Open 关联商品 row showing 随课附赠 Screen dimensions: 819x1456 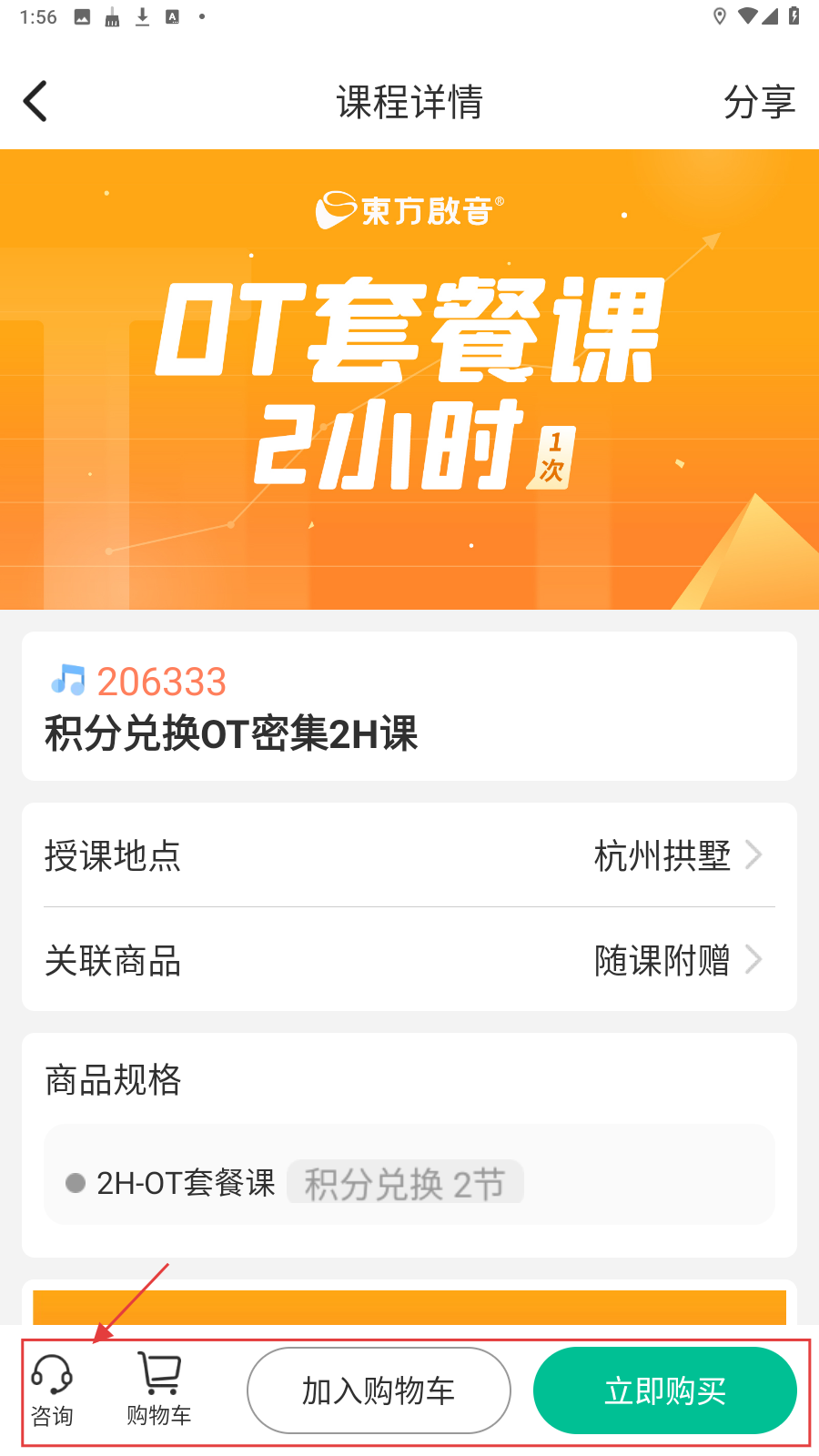(x=409, y=960)
